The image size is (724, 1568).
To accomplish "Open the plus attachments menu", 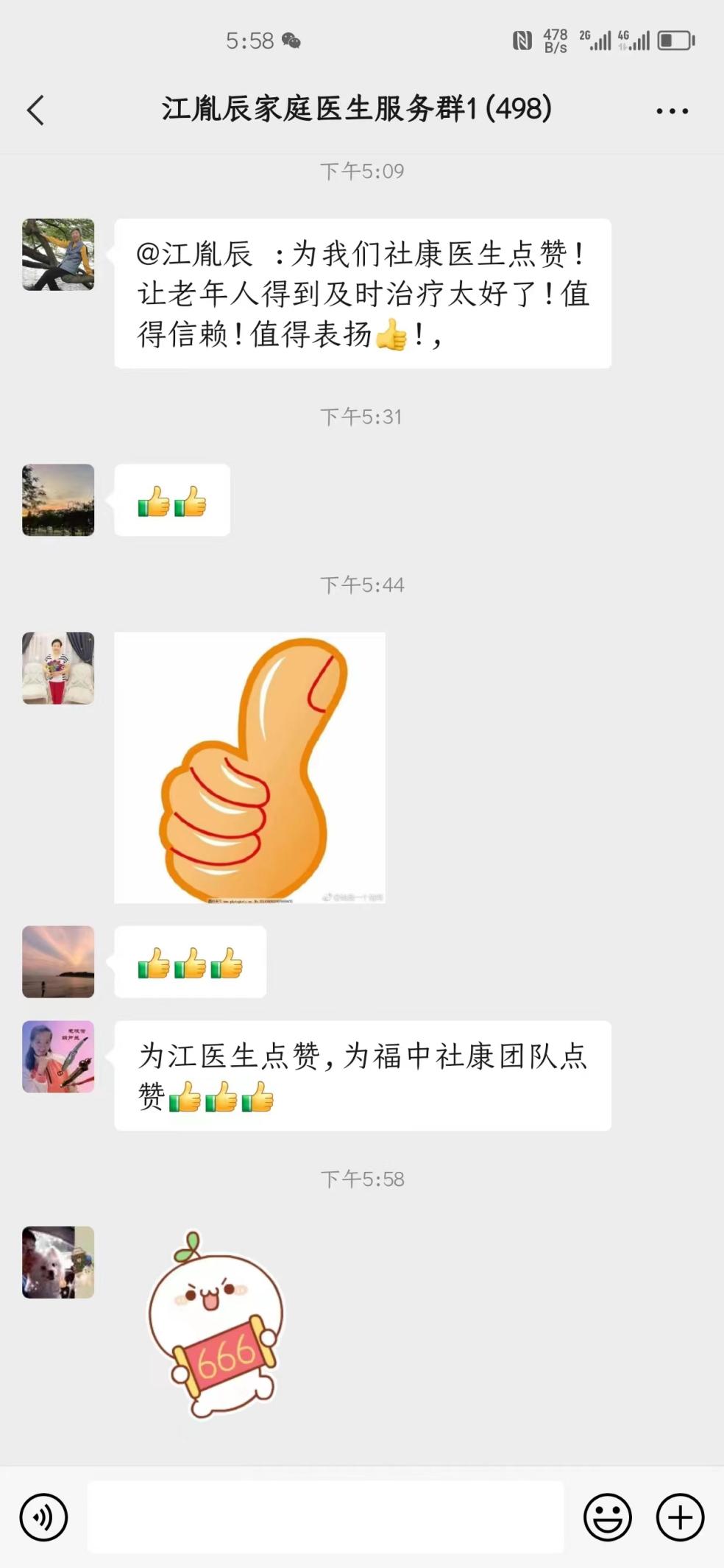I will point(680,1517).
